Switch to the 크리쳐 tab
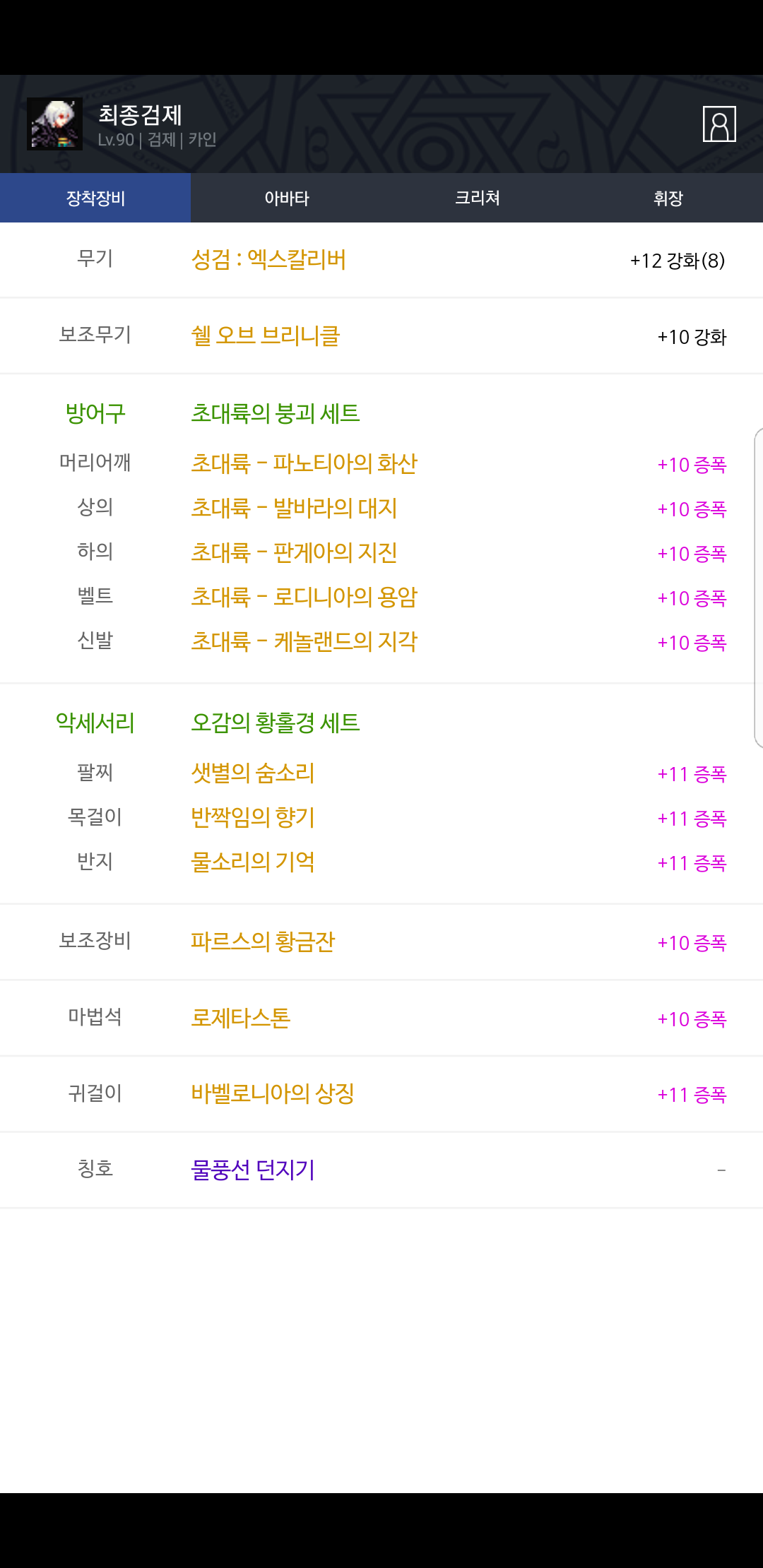763x1568 pixels. (x=477, y=198)
